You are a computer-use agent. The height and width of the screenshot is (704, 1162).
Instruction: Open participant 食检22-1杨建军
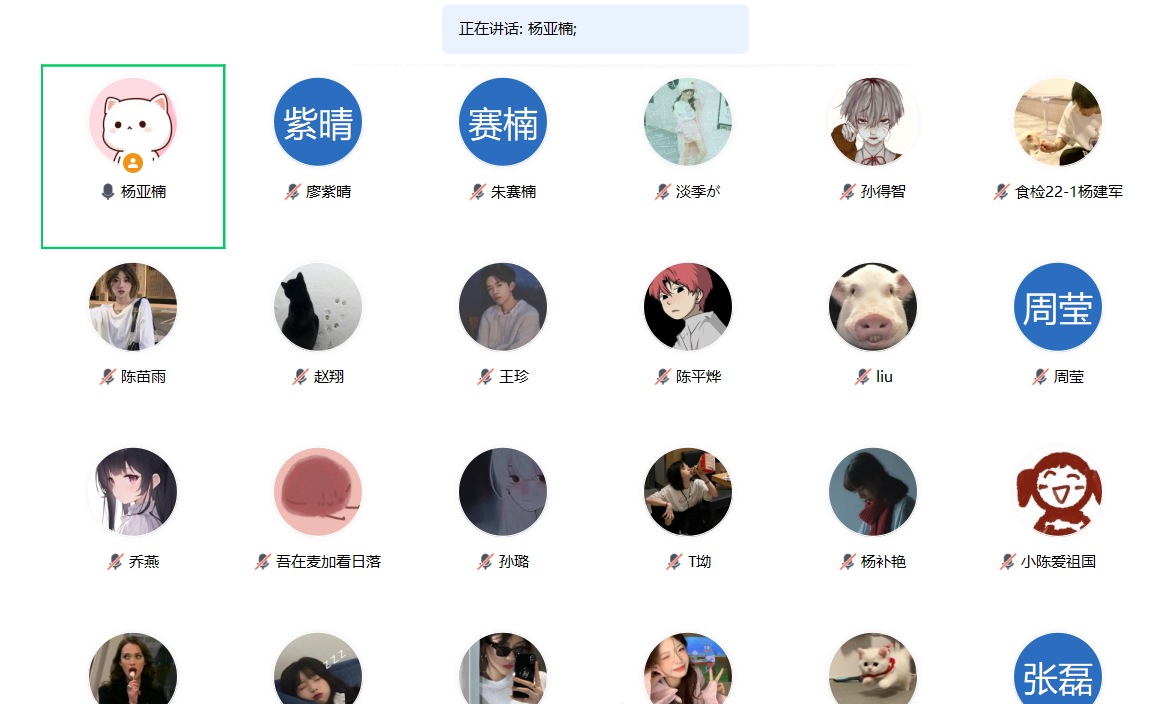coord(1058,122)
